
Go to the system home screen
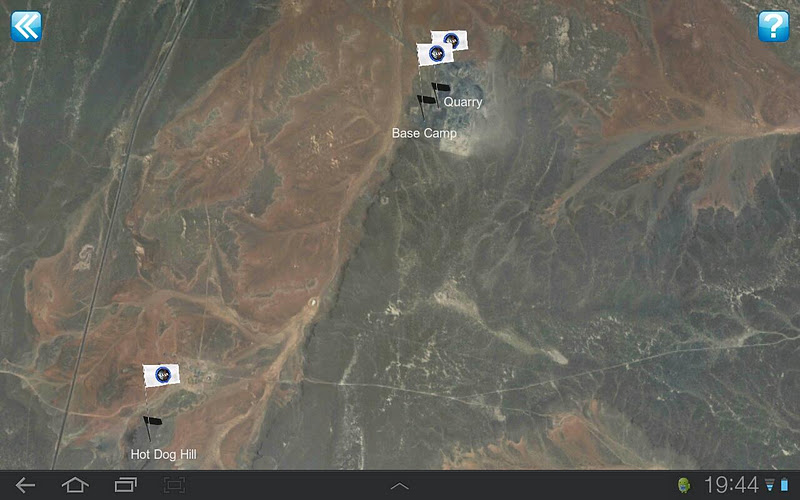75,485
